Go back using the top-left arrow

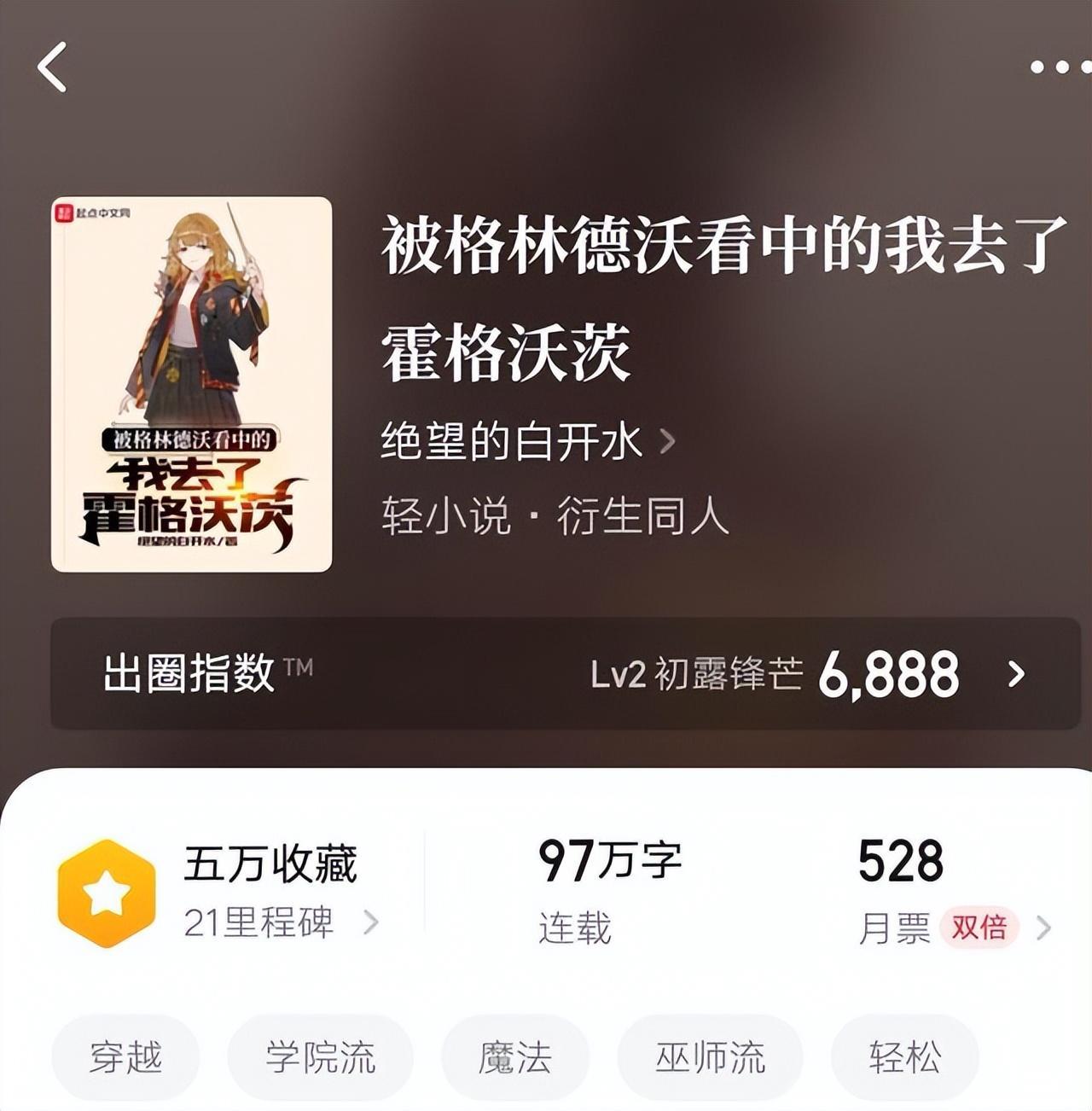(x=52, y=67)
